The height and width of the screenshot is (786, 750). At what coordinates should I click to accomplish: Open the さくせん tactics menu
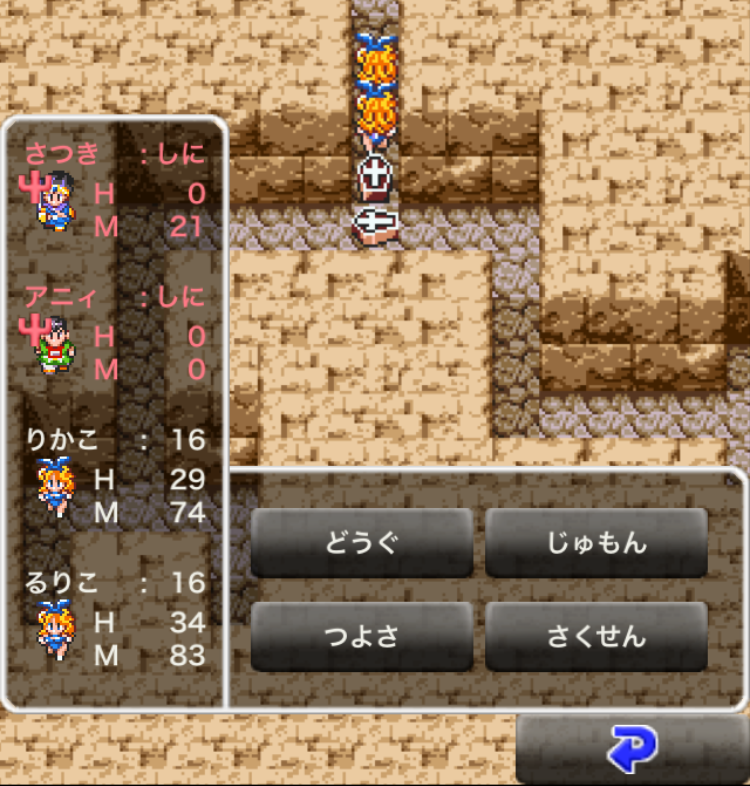[596, 636]
